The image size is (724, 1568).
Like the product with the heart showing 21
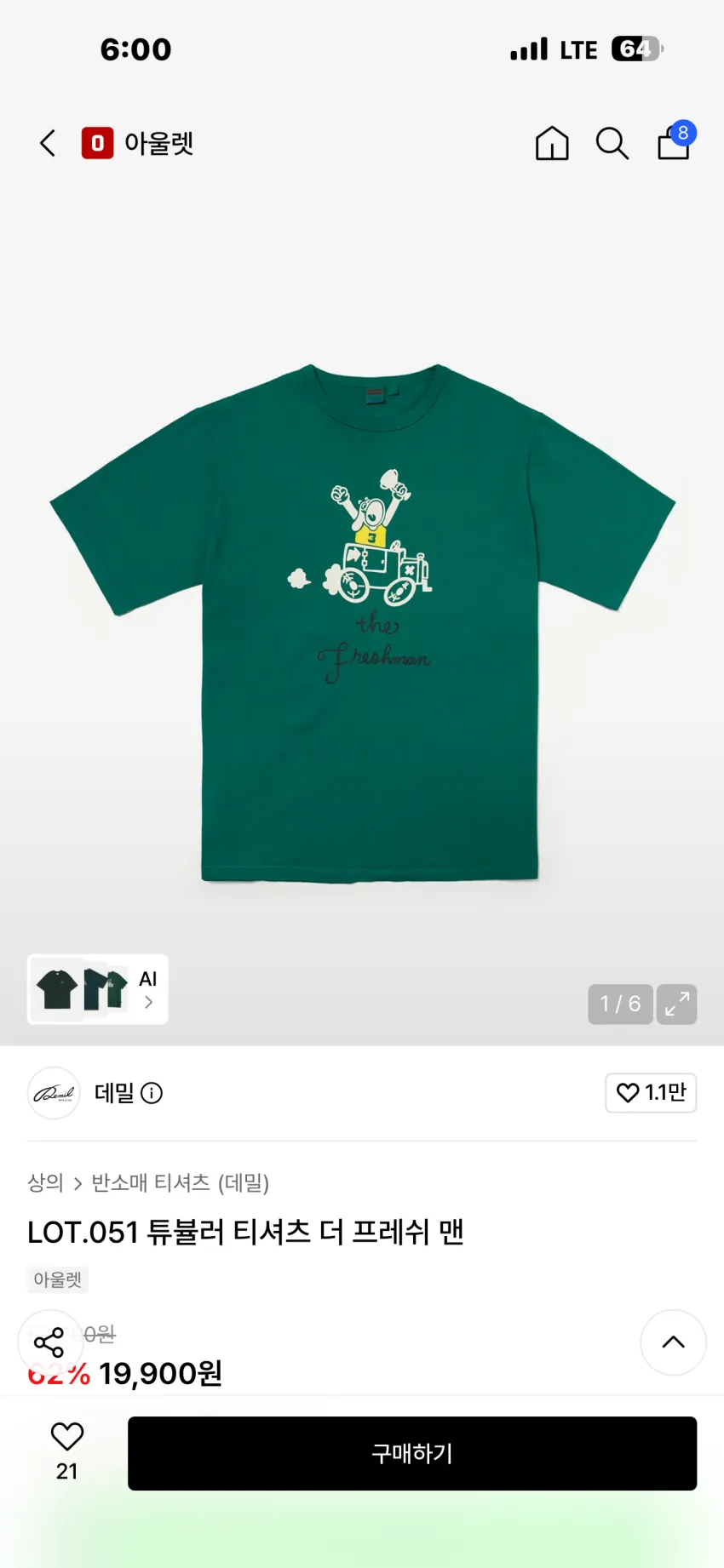click(x=67, y=1452)
